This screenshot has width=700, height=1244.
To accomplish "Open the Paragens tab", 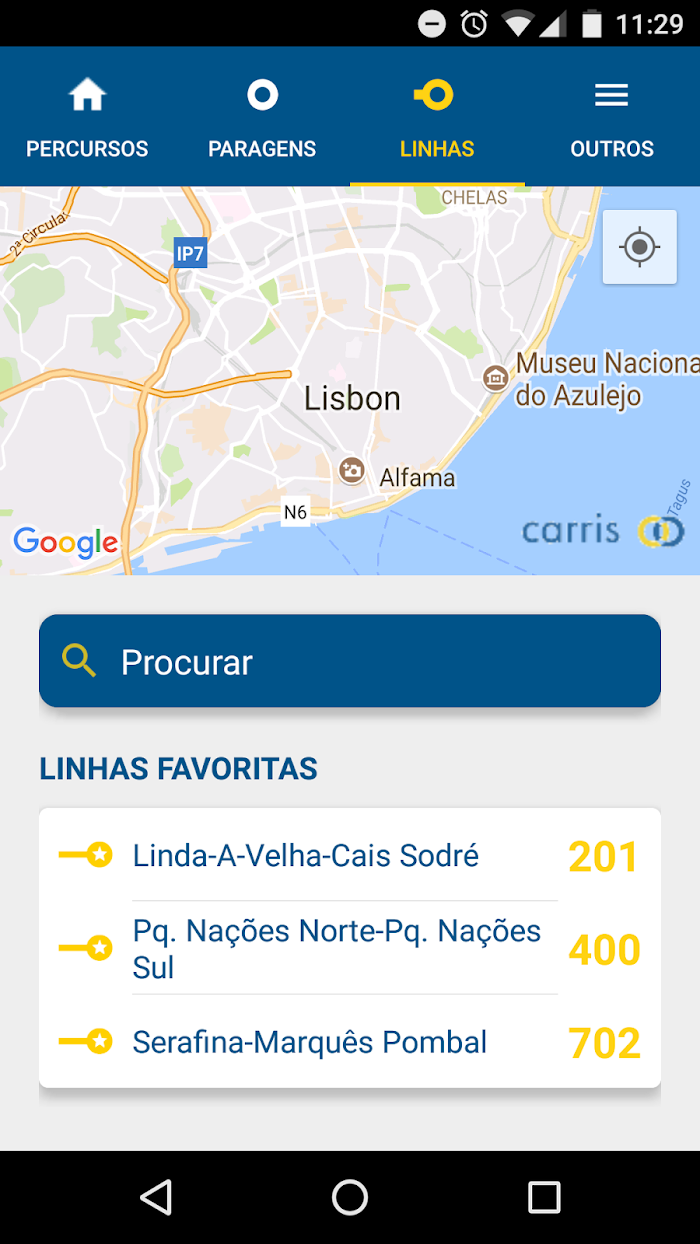I will [x=262, y=116].
